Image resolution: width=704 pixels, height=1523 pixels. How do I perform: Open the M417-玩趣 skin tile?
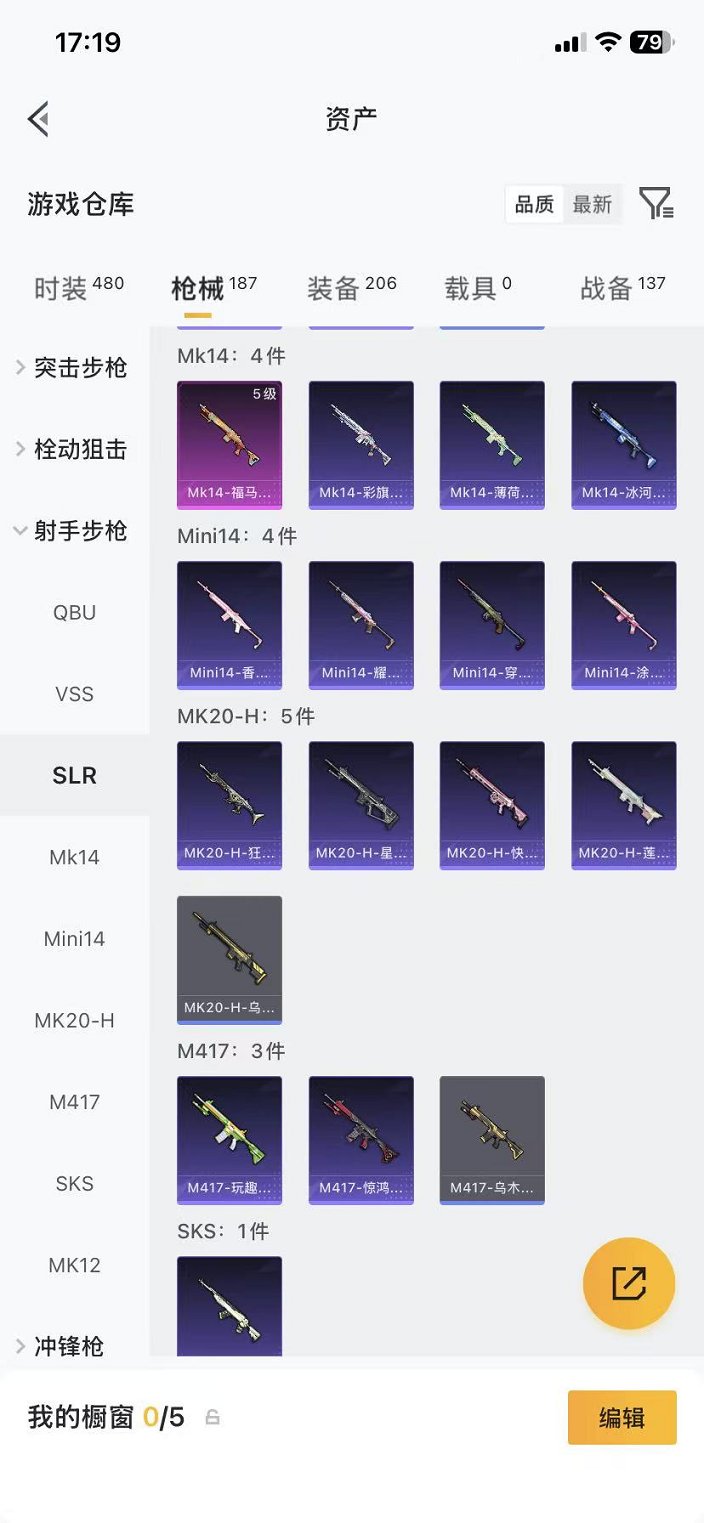point(229,1140)
